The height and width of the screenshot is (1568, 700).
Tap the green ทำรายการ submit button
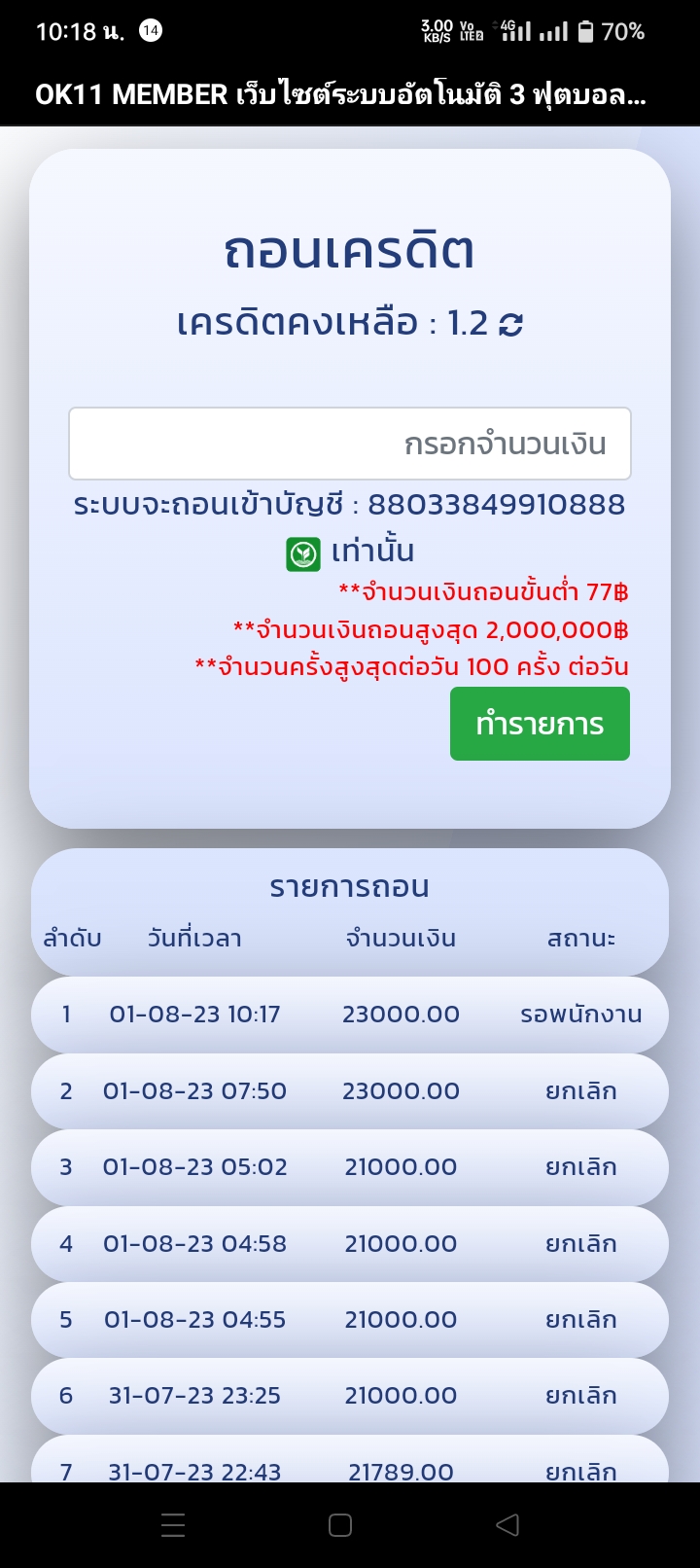point(540,724)
